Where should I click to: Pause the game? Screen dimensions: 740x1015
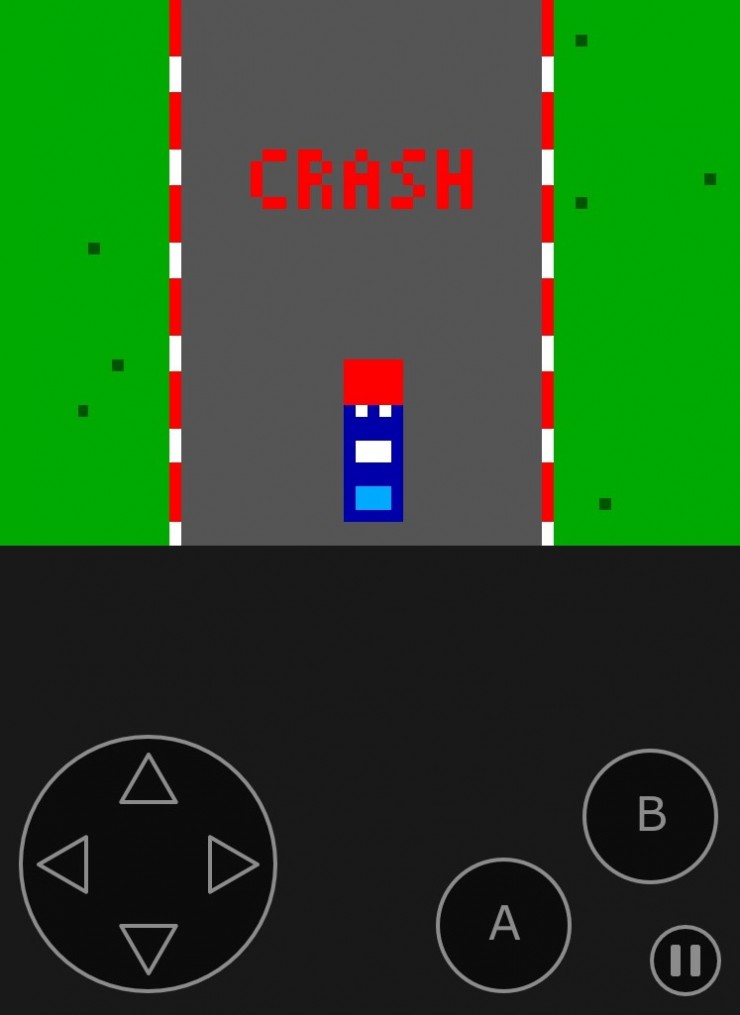click(x=685, y=960)
